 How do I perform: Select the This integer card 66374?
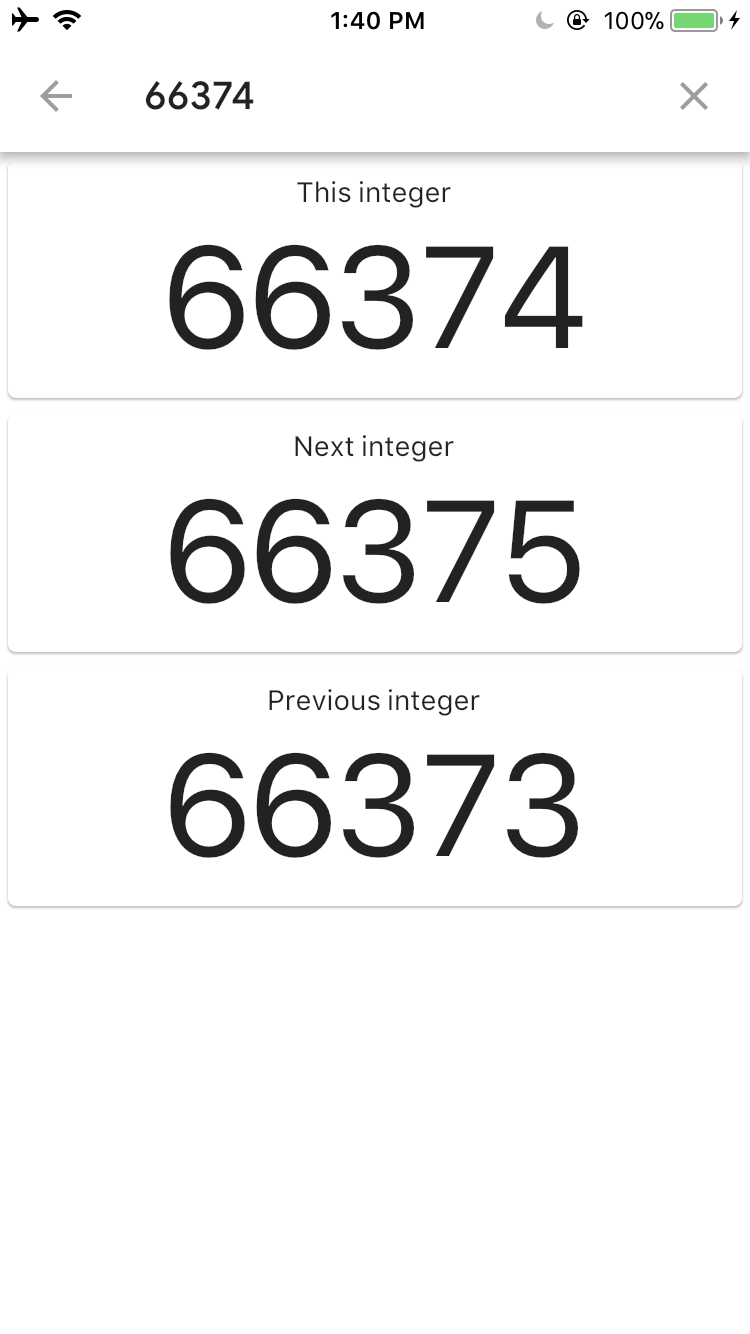pyautogui.click(x=375, y=280)
